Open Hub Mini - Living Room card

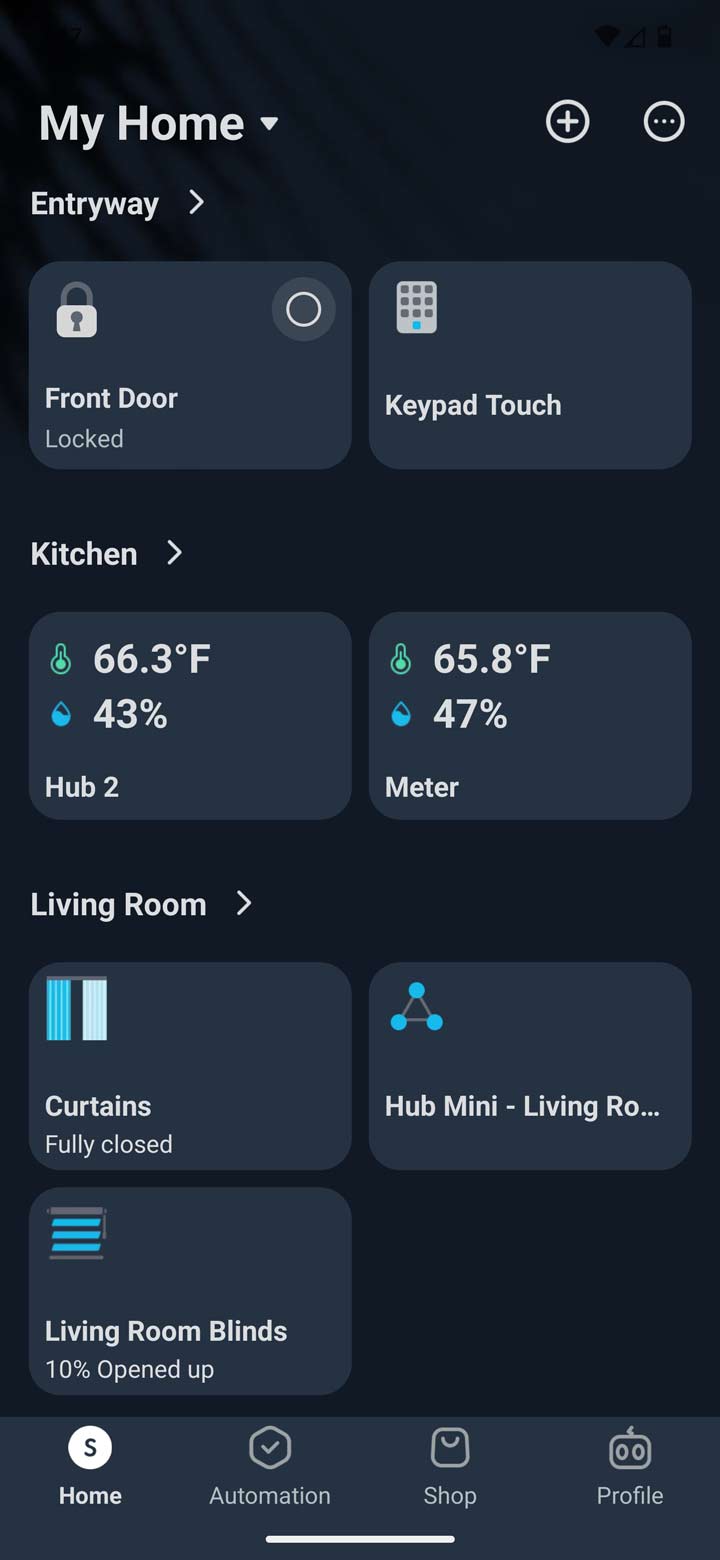530,1066
